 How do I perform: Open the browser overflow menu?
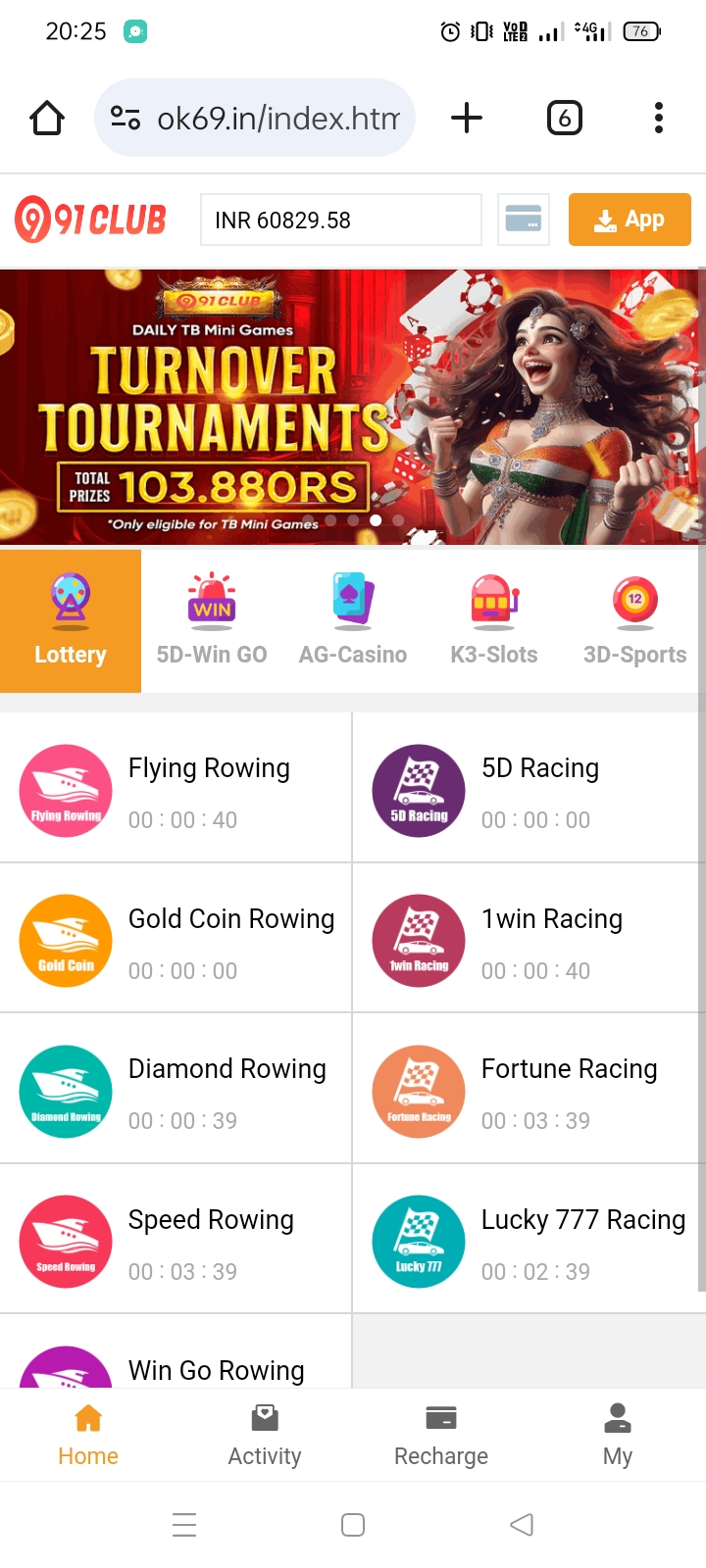[659, 119]
